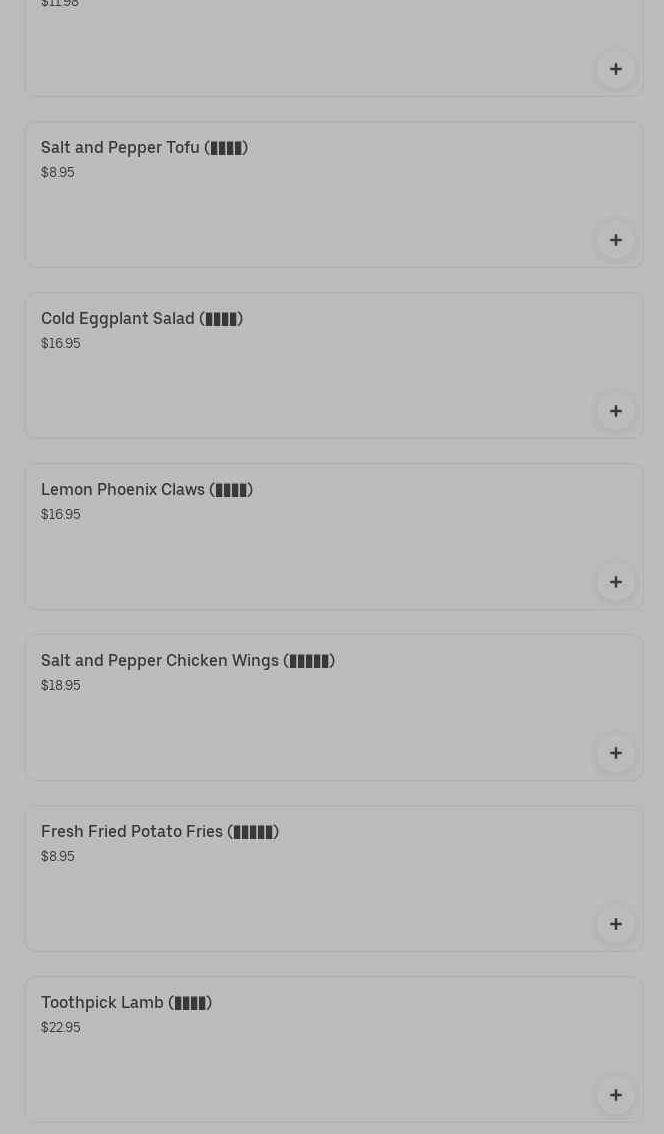This screenshot has width=664, height=1134.
Task: Add Lemon Phoenix Claws to cart
Action: tap(616, 582)
